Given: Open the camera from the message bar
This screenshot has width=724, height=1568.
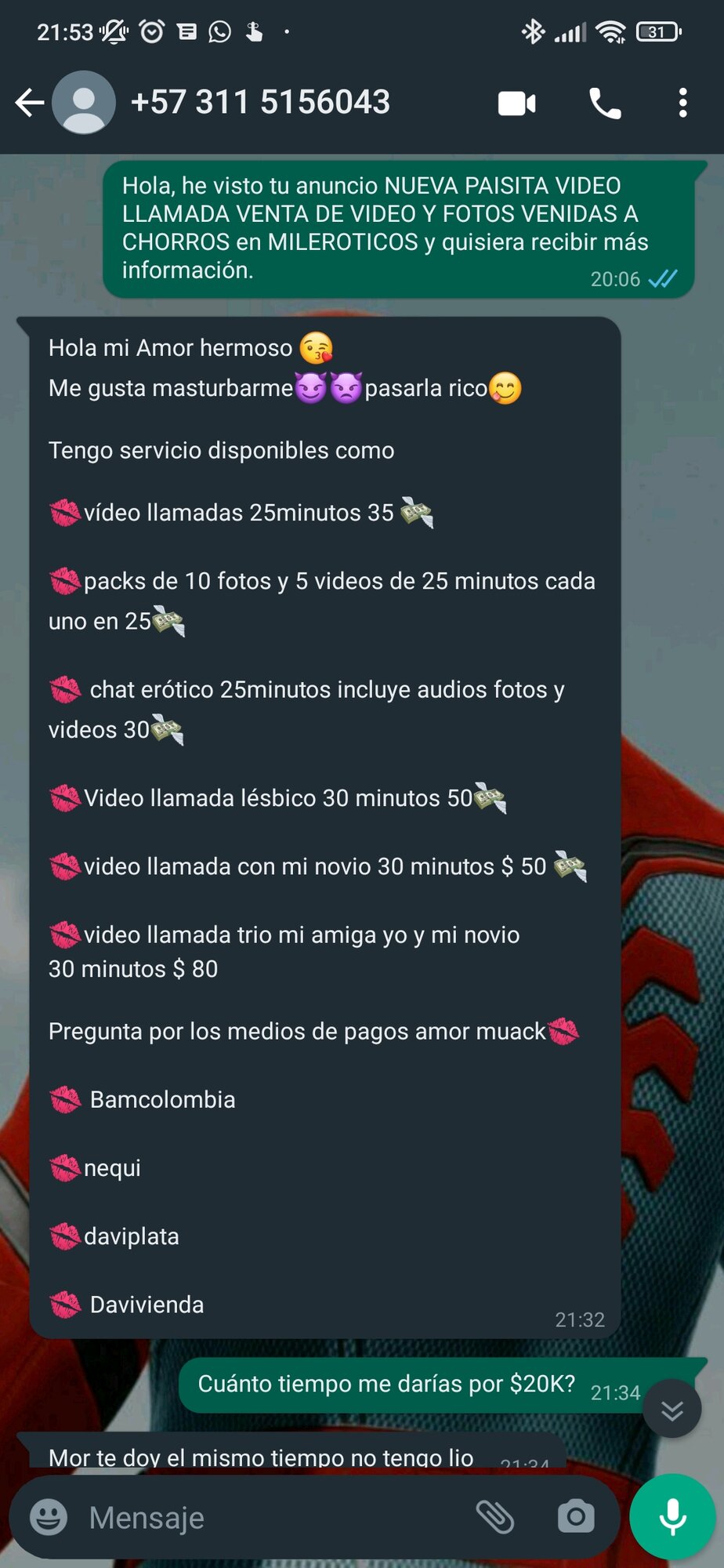Looking at the screenshot, I should click(x=576, y=1517).
